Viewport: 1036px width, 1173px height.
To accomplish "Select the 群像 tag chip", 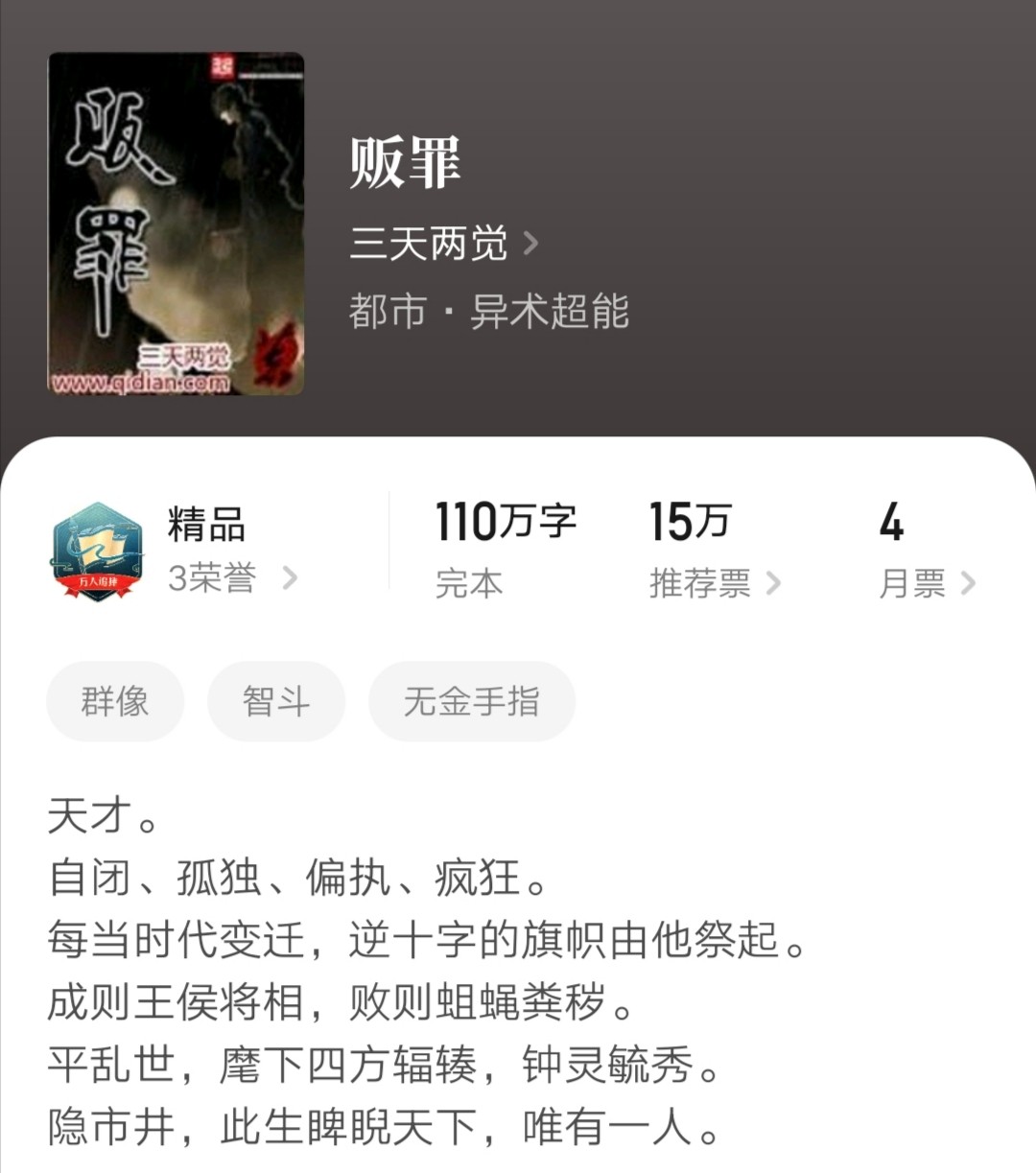I will [x=115, y=701].
